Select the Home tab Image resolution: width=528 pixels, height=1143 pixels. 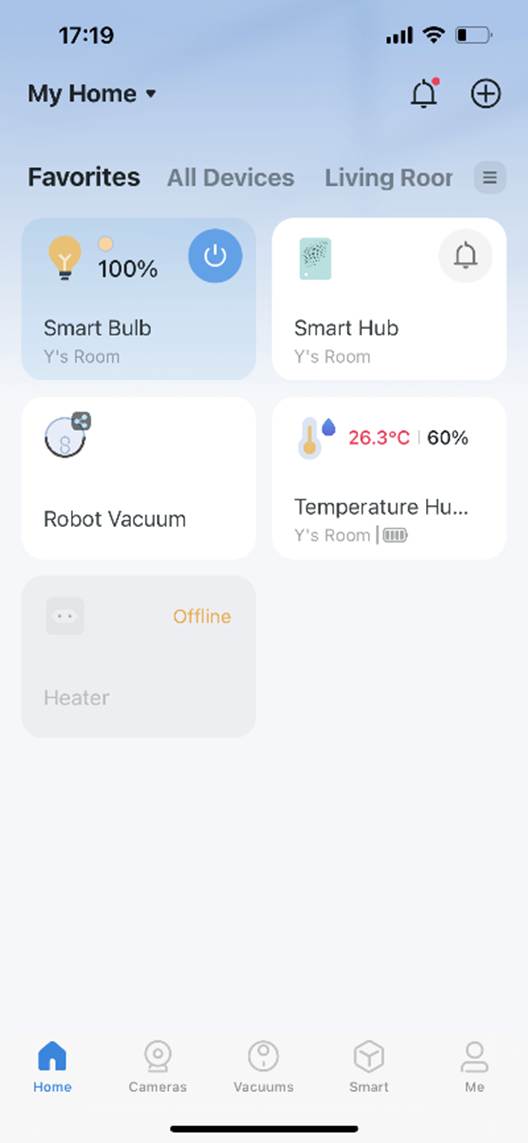pos(53,1066)
